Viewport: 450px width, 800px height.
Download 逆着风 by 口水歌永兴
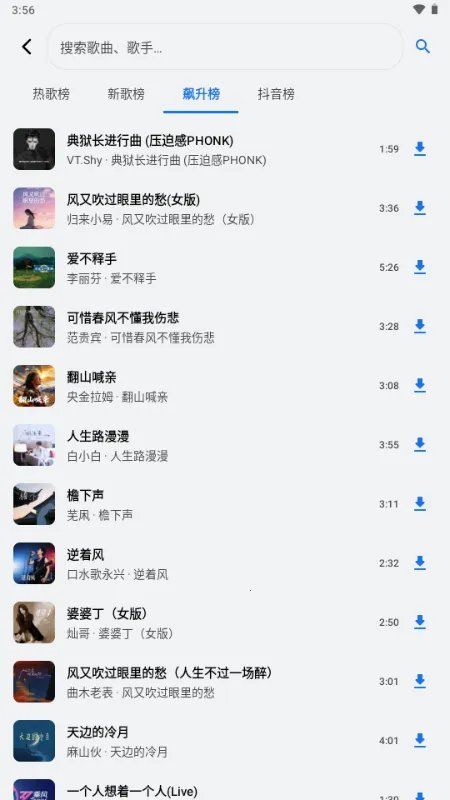pos(420,563)
